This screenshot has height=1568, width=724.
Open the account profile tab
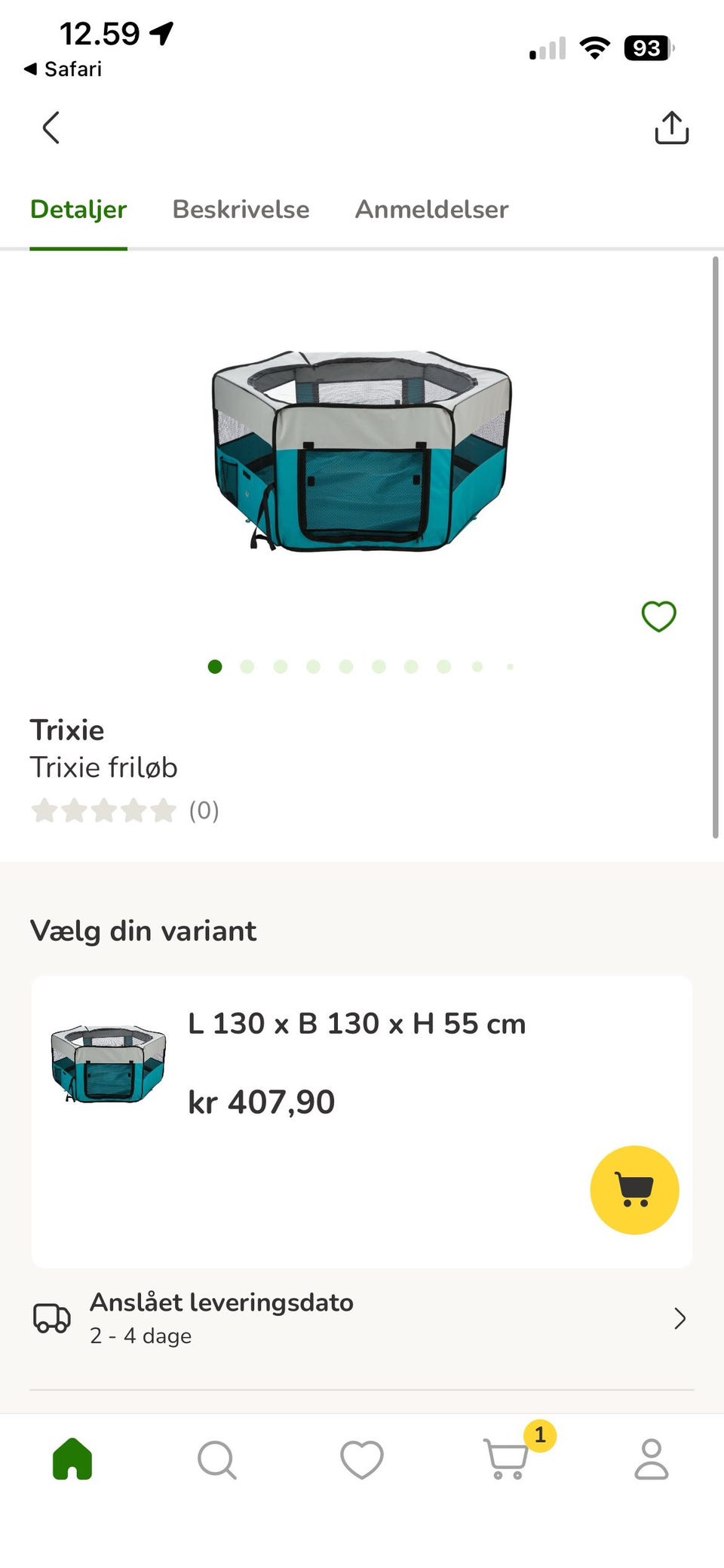[x=652, y=1459]
